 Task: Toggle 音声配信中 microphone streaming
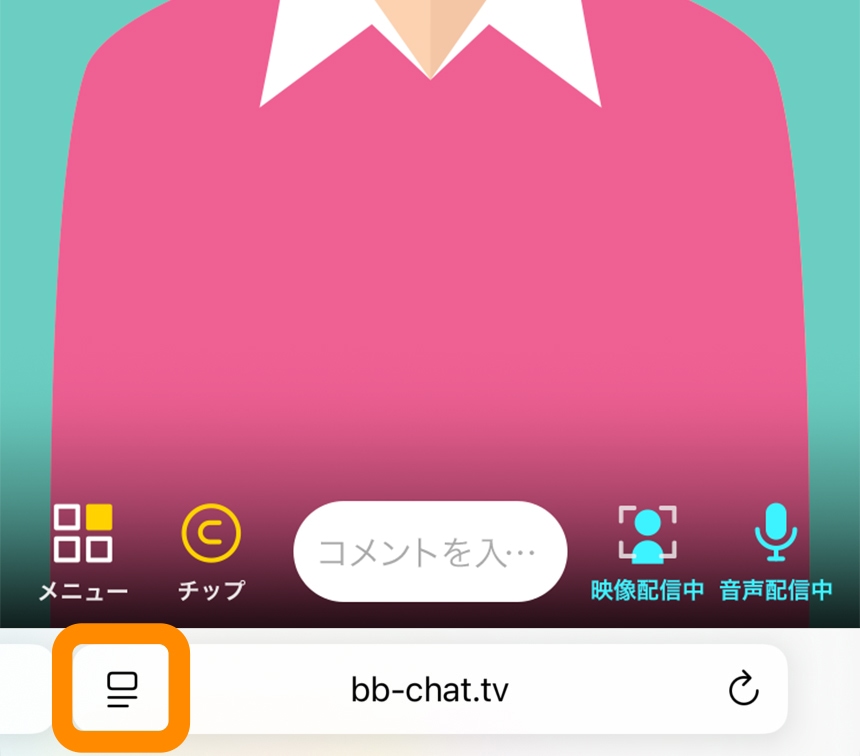(x=775, y=549)
